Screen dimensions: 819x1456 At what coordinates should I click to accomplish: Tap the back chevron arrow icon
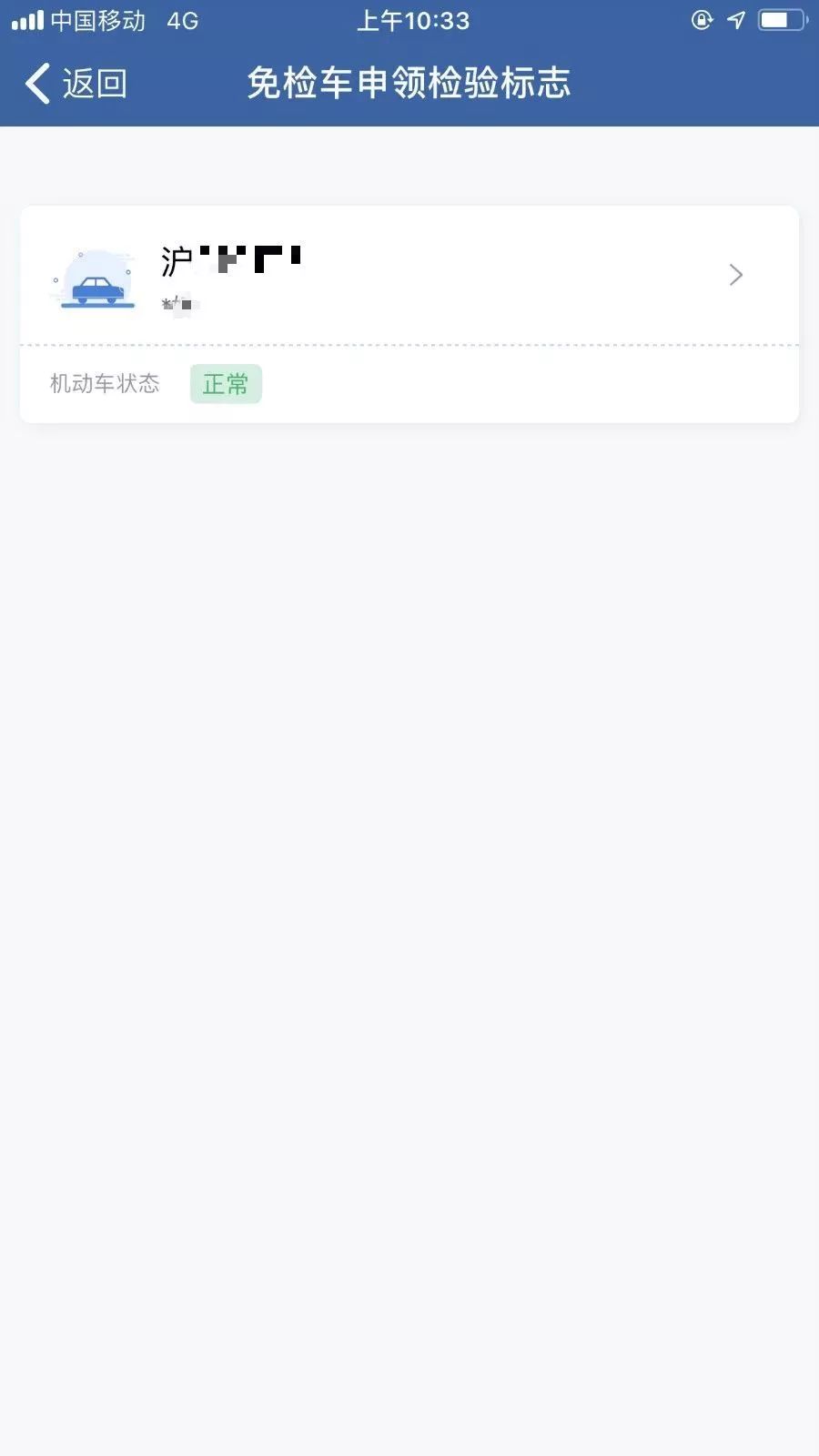pyautogui.click(x=36, y=82)
